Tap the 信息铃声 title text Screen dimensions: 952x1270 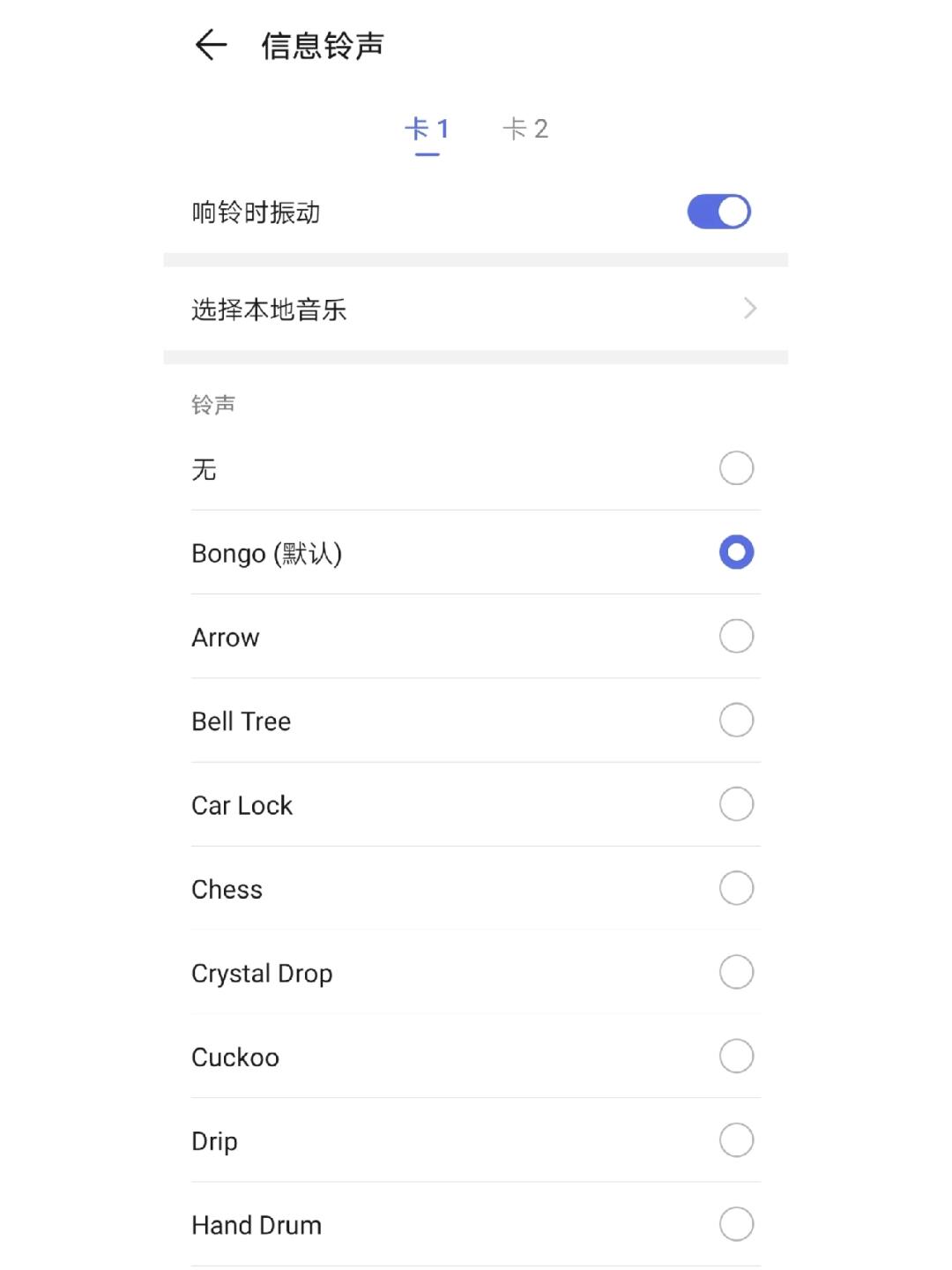pyautogui.click(x=323, y=45)
